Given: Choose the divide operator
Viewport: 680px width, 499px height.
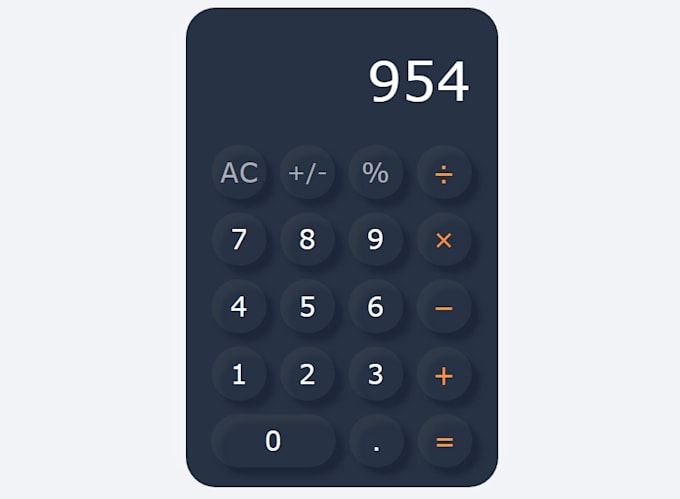Looking at the screenshot, I should (444, 173).
